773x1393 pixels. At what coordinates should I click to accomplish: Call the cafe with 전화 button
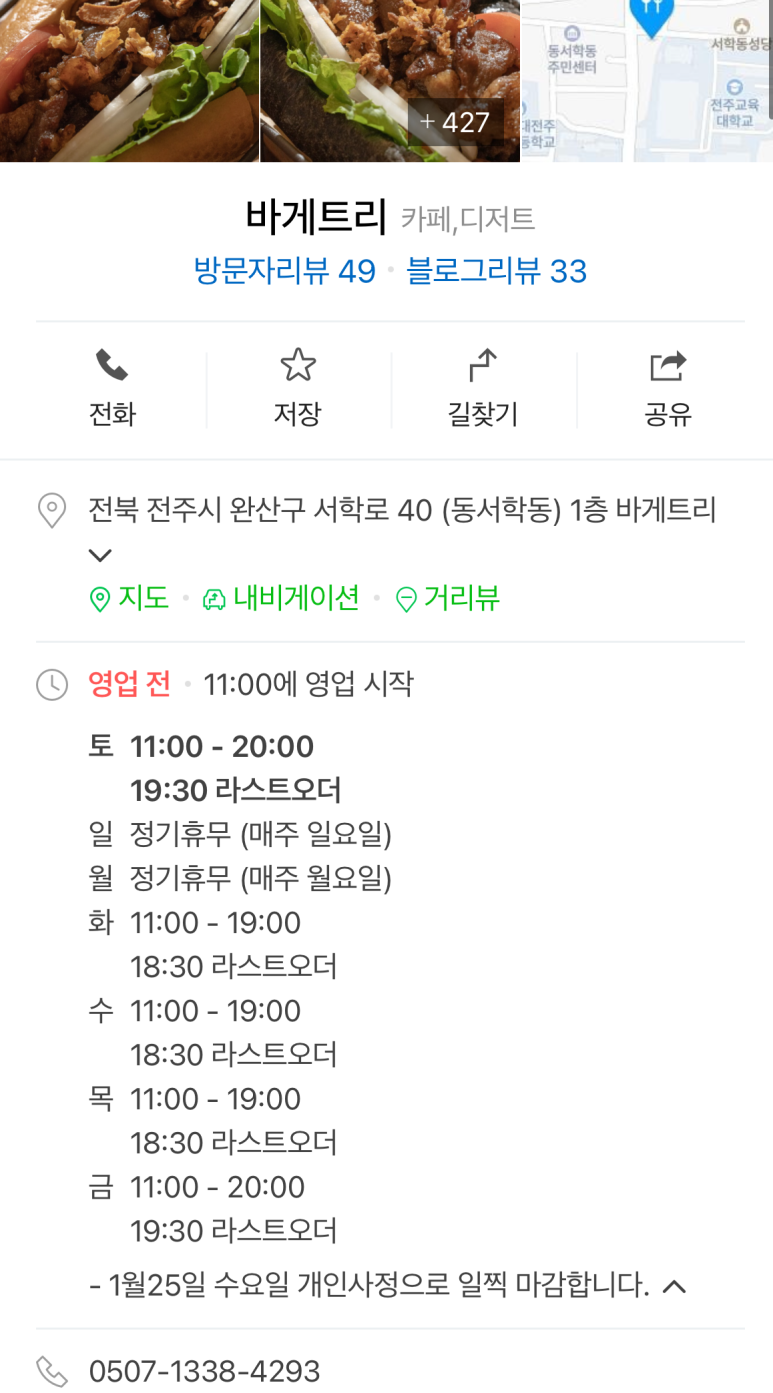112,388
